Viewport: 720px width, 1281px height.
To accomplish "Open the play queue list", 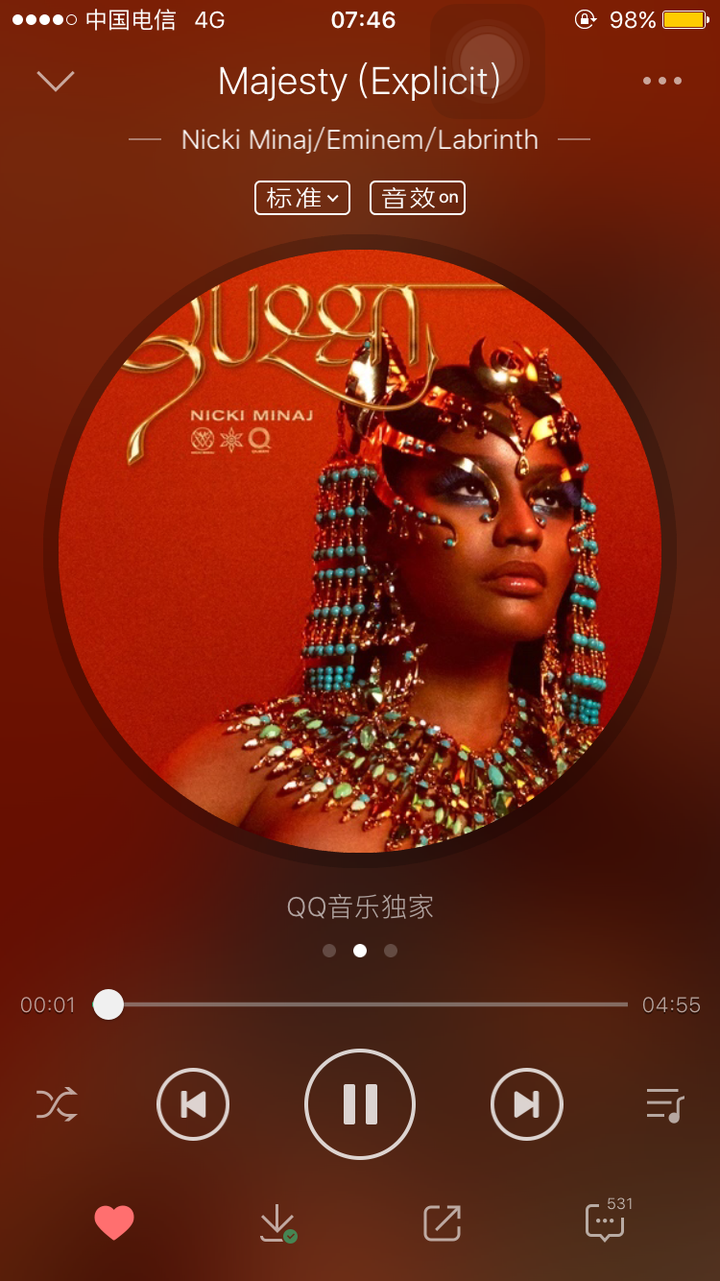I will click(x=664, y=1105).
